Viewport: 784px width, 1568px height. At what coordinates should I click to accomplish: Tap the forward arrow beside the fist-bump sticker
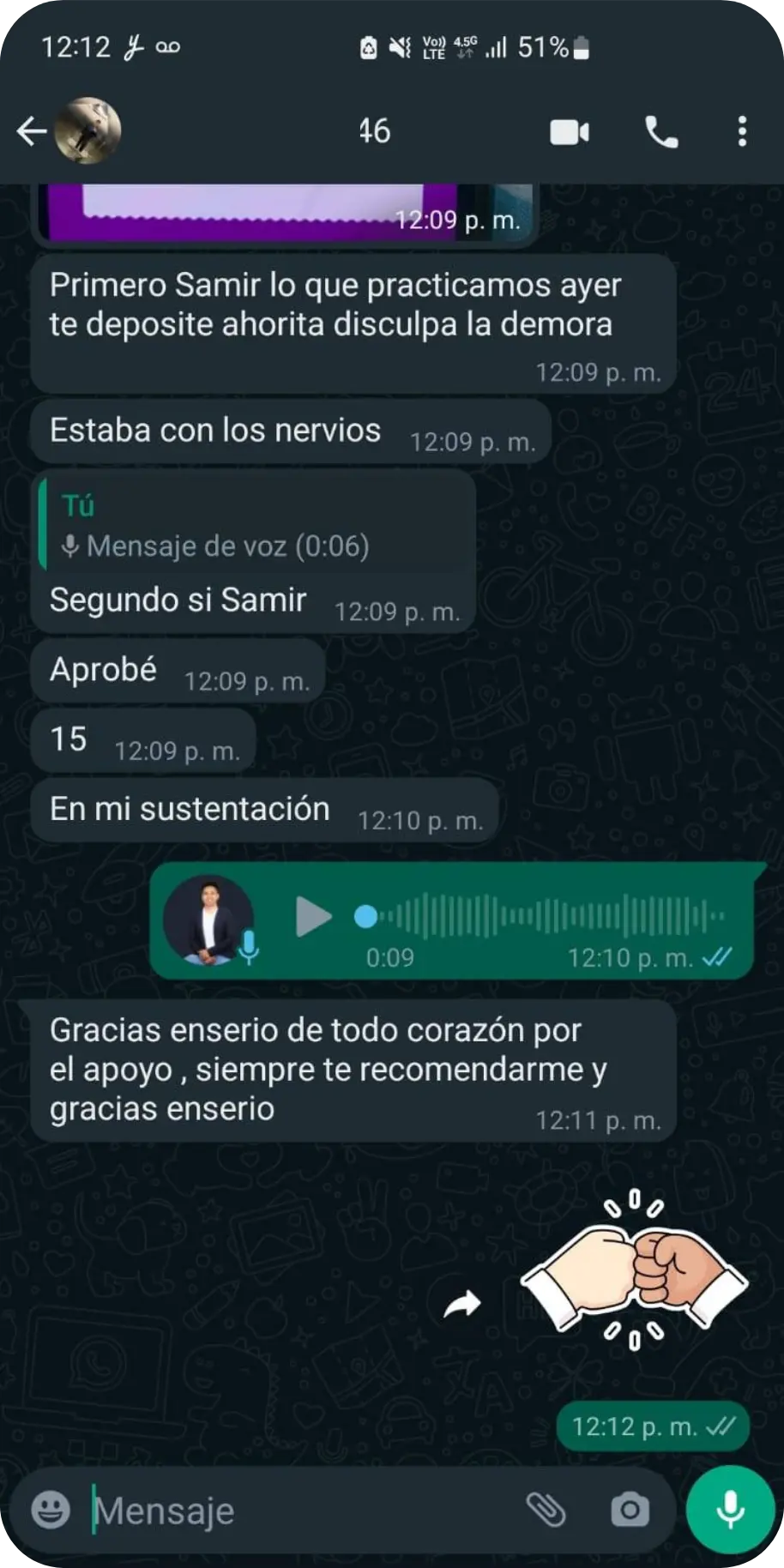(x=461, y=1302)
